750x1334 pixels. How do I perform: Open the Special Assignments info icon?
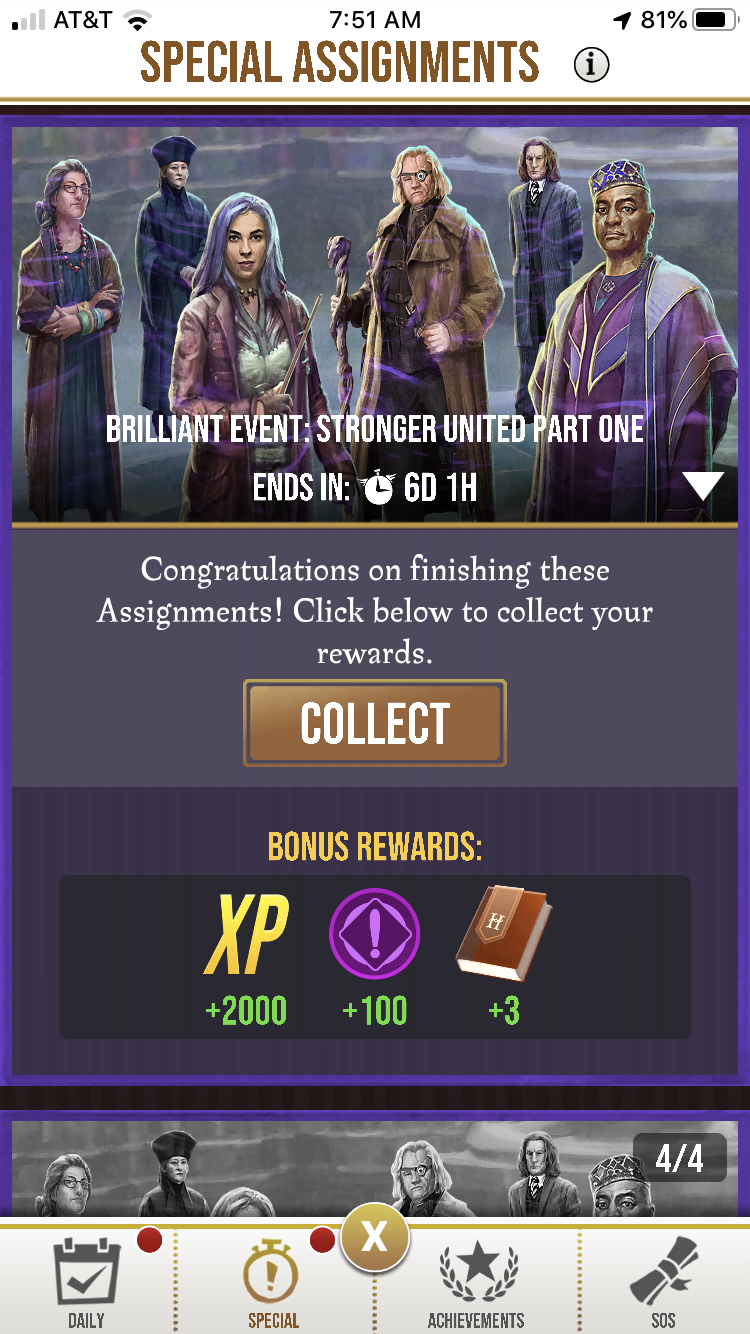591,65
